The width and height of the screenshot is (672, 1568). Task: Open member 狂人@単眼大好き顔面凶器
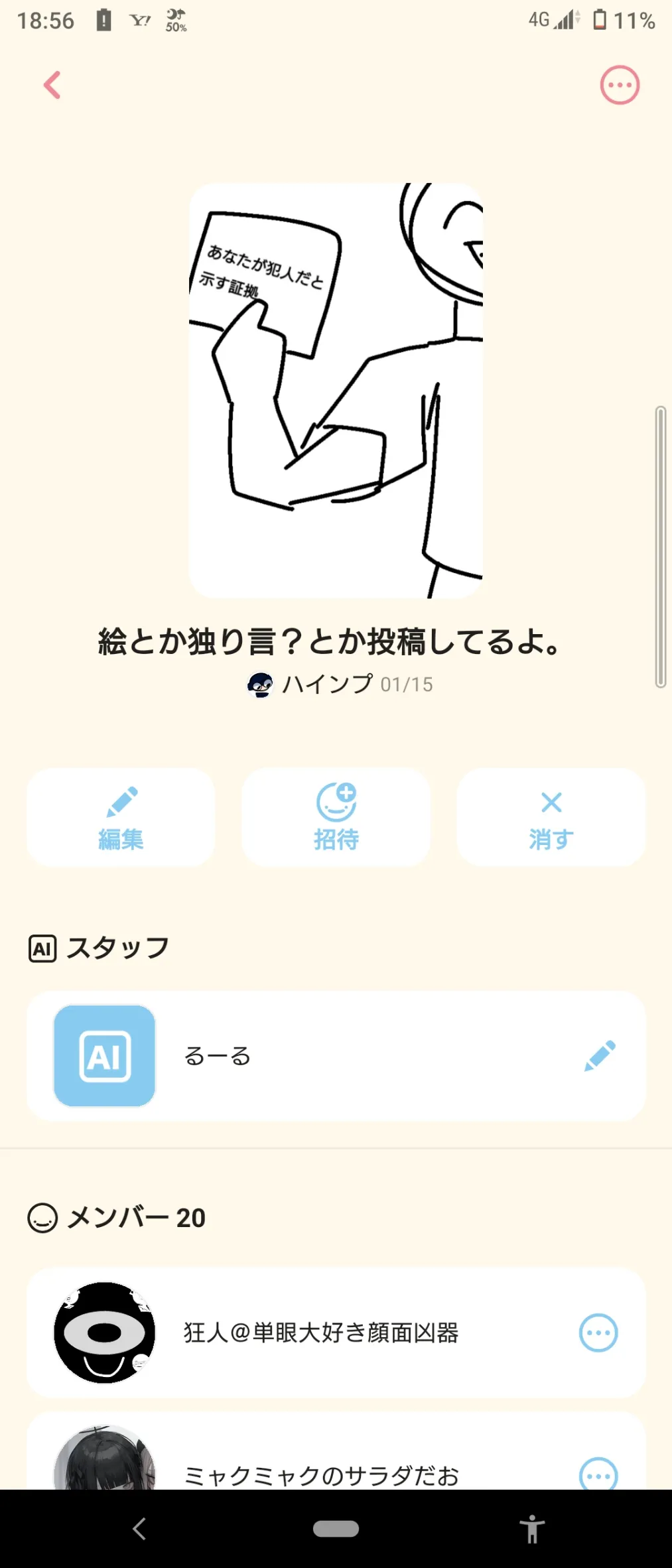click(320, 1333)
